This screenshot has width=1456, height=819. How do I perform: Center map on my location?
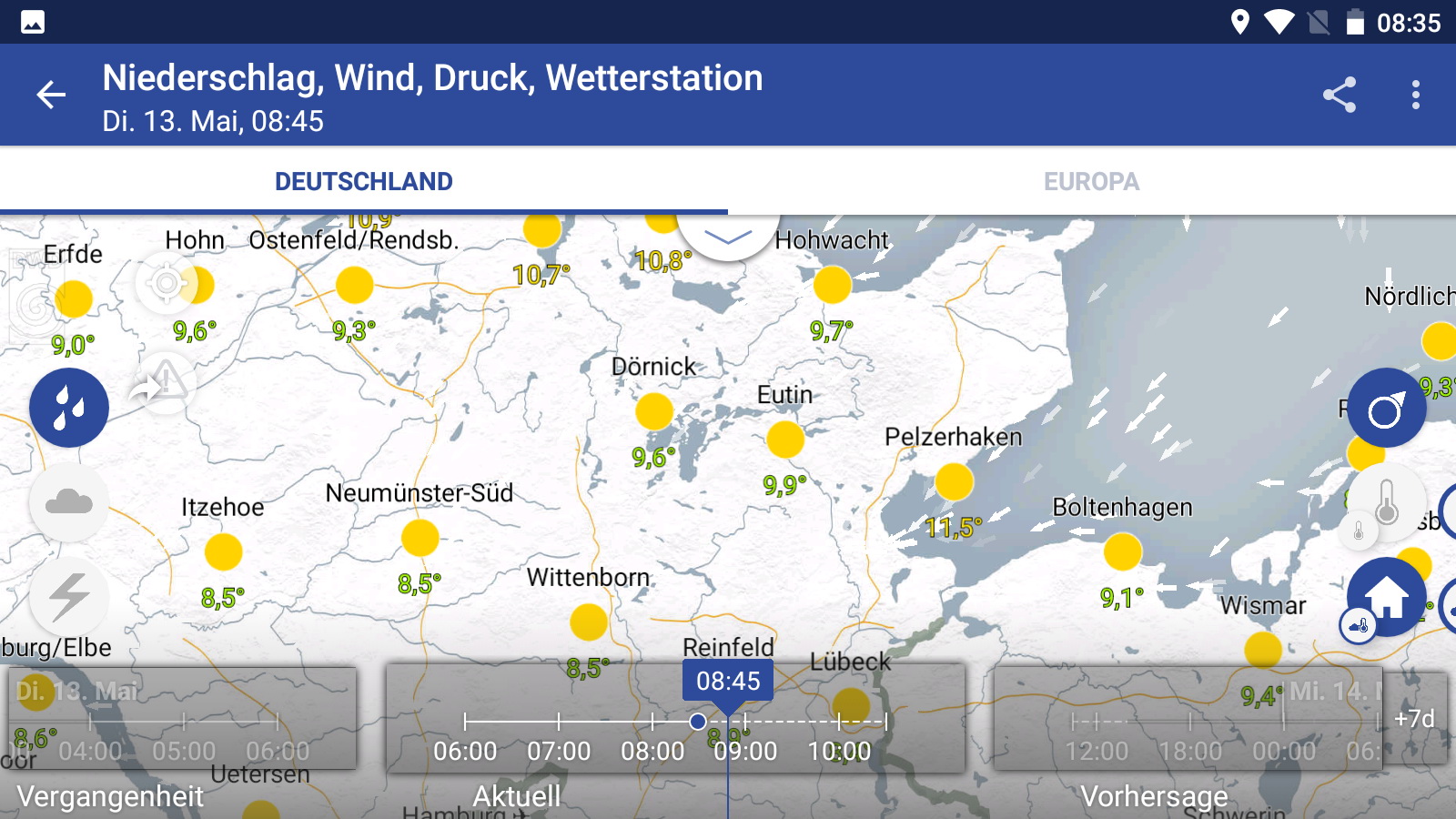(167, 284)
